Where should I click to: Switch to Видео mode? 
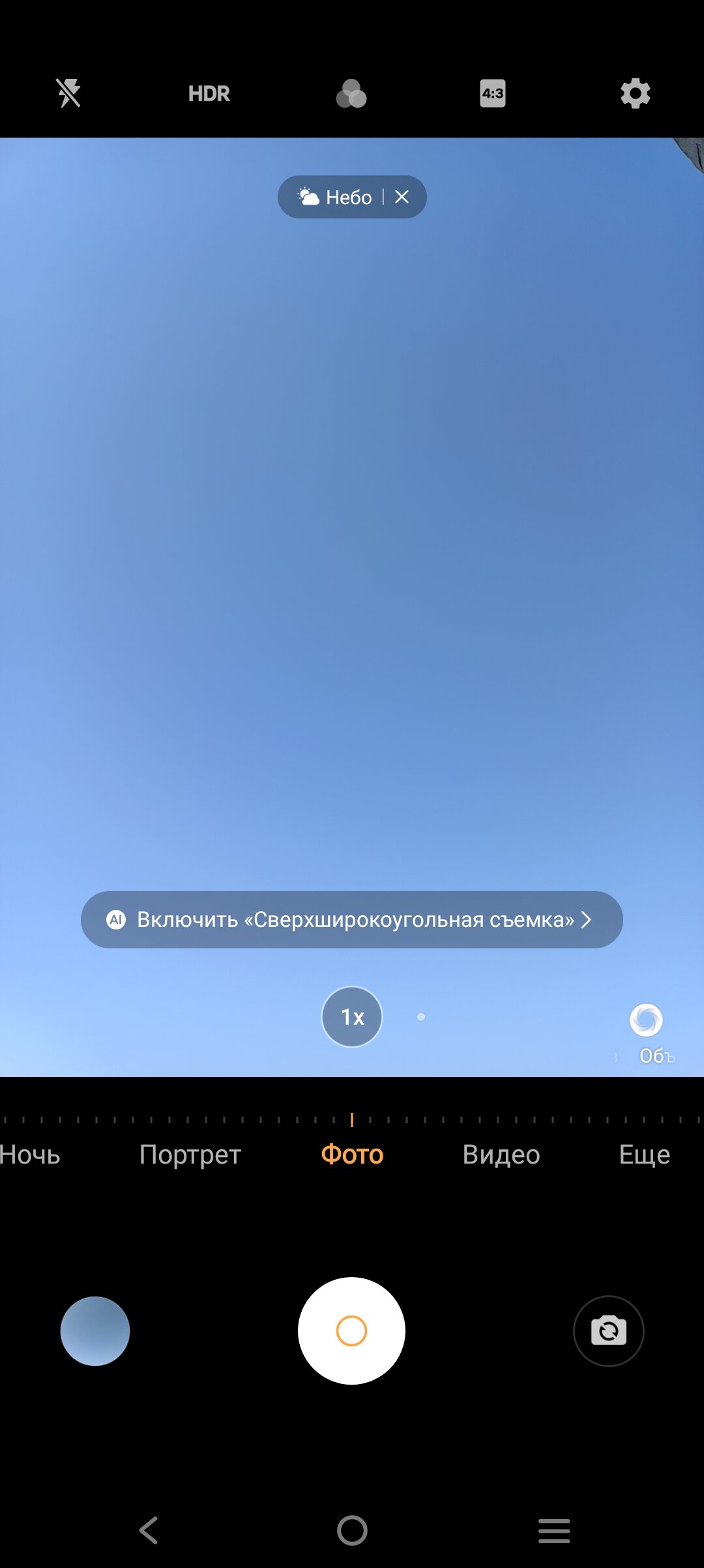[501, 1155]
